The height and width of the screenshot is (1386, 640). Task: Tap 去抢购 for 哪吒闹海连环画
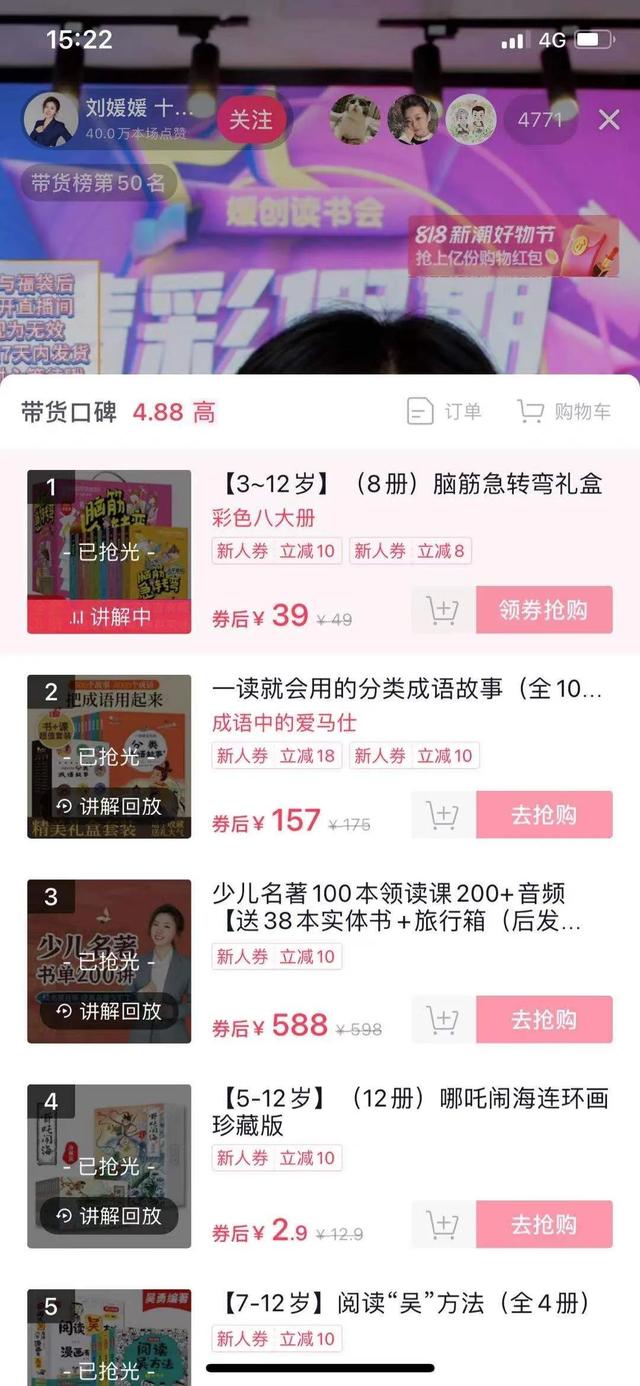543,1224
